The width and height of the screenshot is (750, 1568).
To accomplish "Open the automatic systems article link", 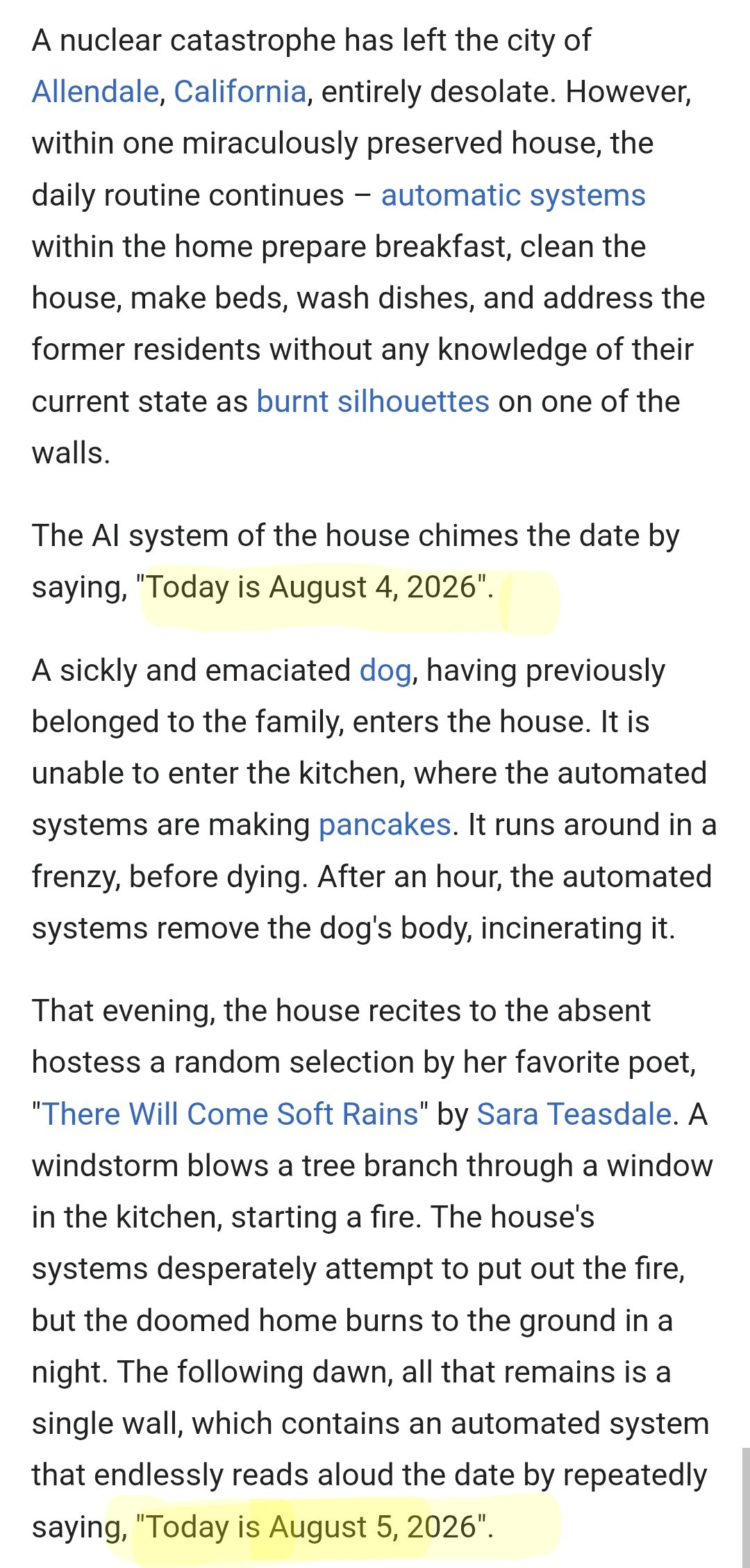I will point(513,195).
